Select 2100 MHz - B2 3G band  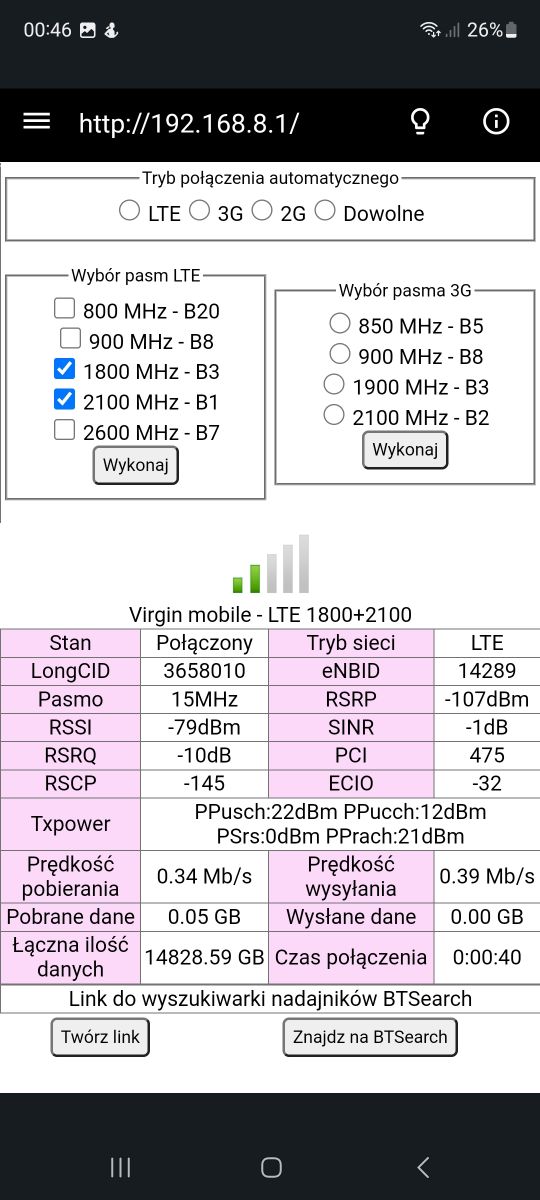point(334,415)
